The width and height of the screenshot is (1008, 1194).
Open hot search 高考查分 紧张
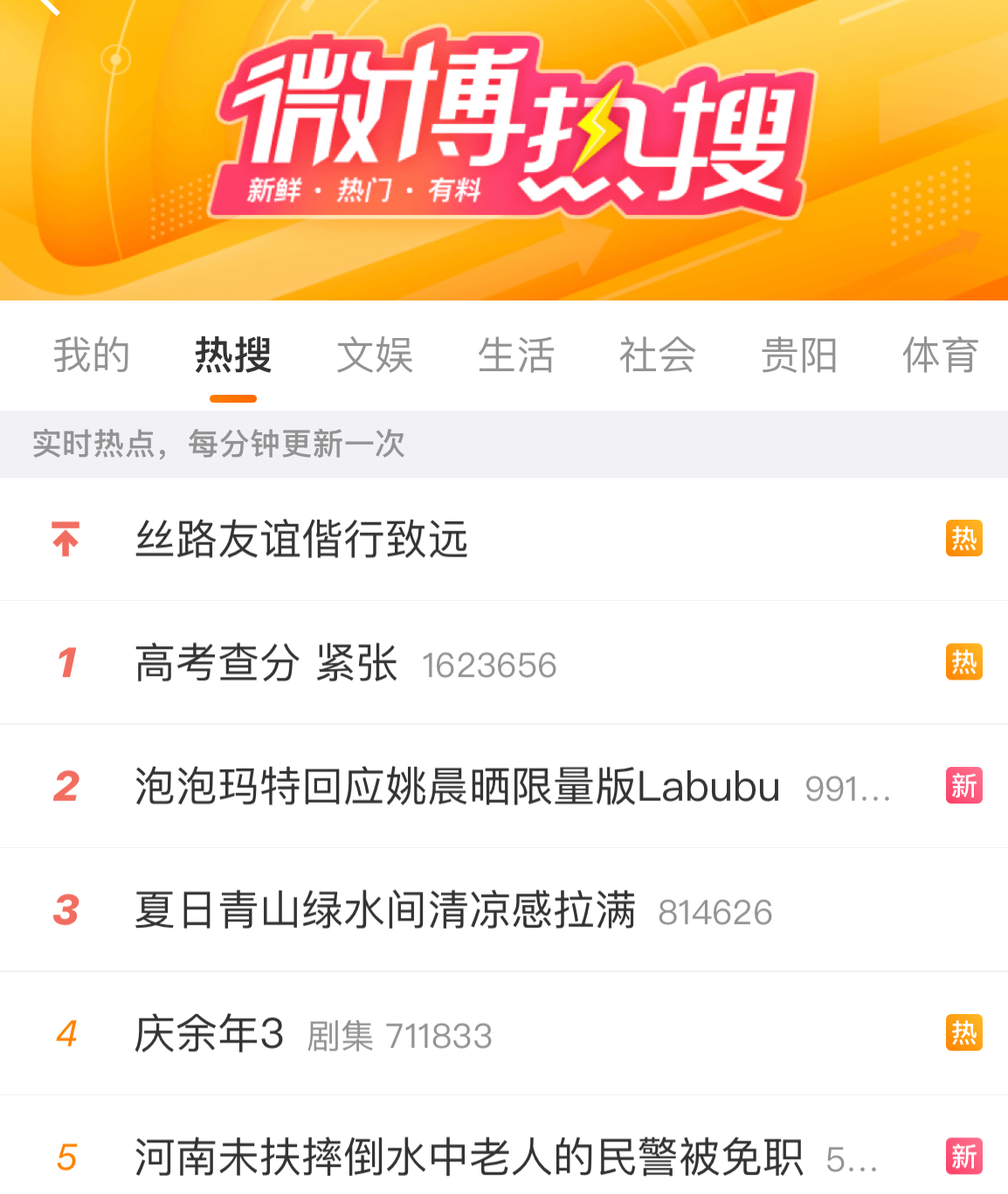pyautogui.click(x=267, y=663)
